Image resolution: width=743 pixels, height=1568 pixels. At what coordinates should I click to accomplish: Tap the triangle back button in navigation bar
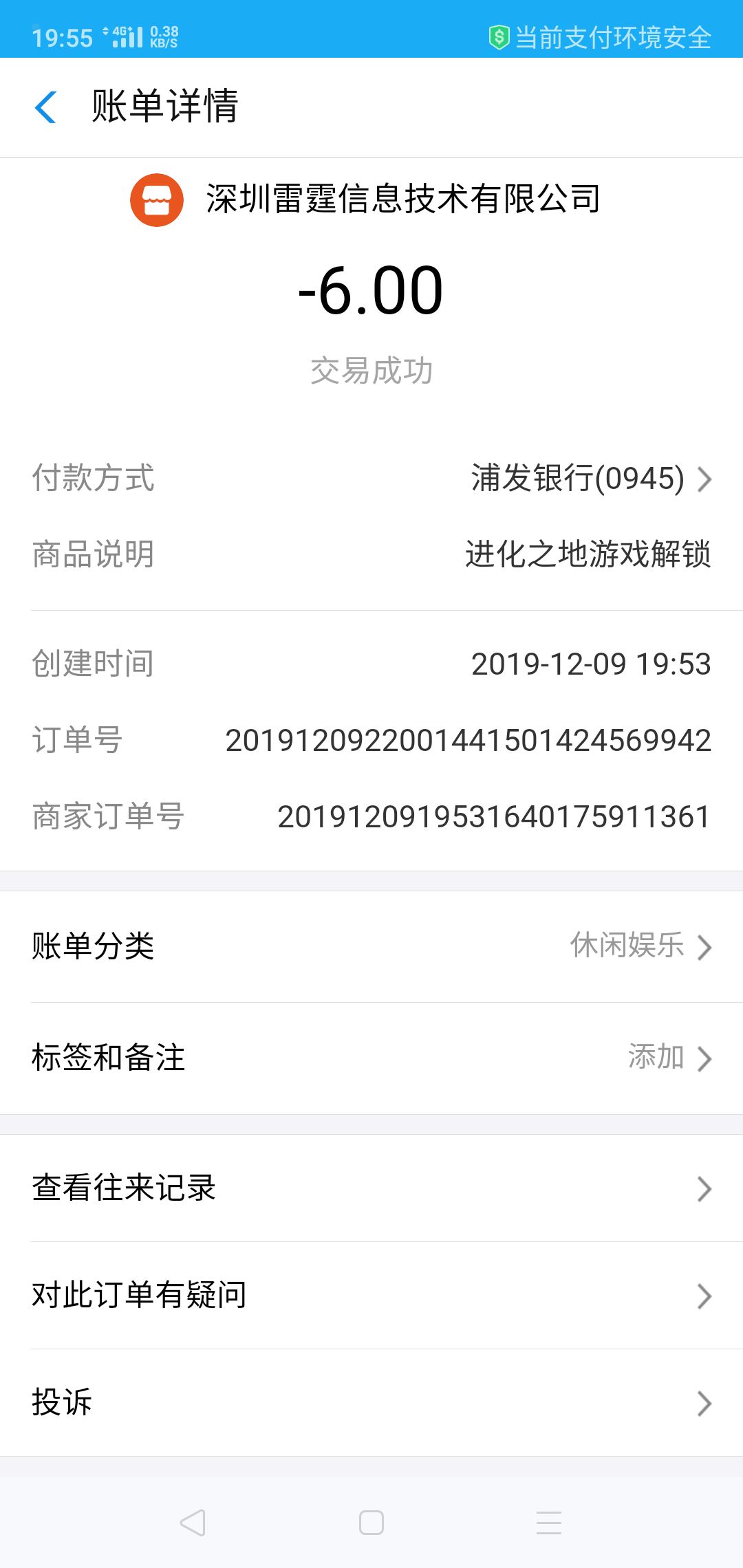[x=193, y=1521]
